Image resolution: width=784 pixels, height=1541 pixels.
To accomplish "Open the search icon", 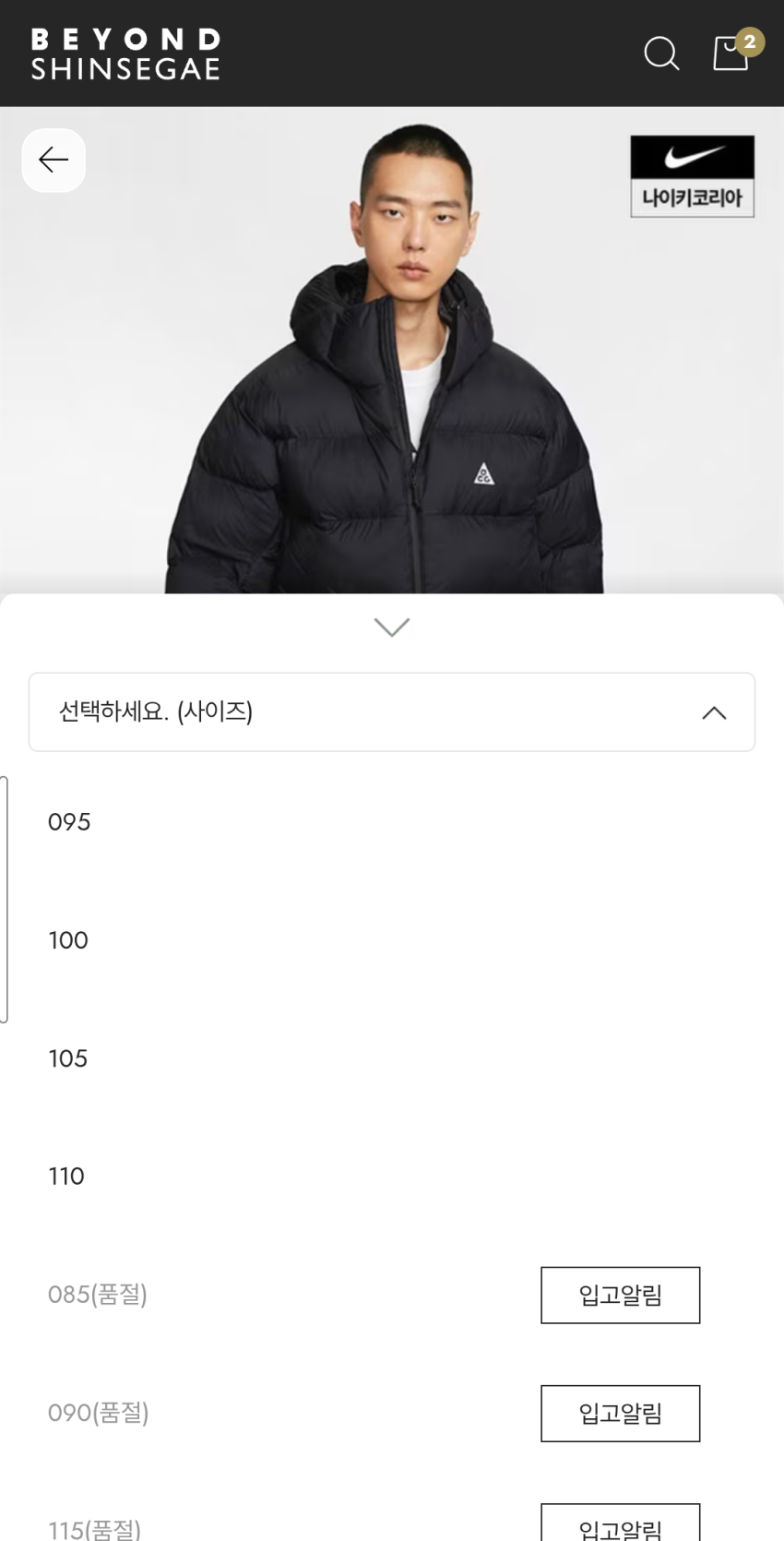I will 660,54.
